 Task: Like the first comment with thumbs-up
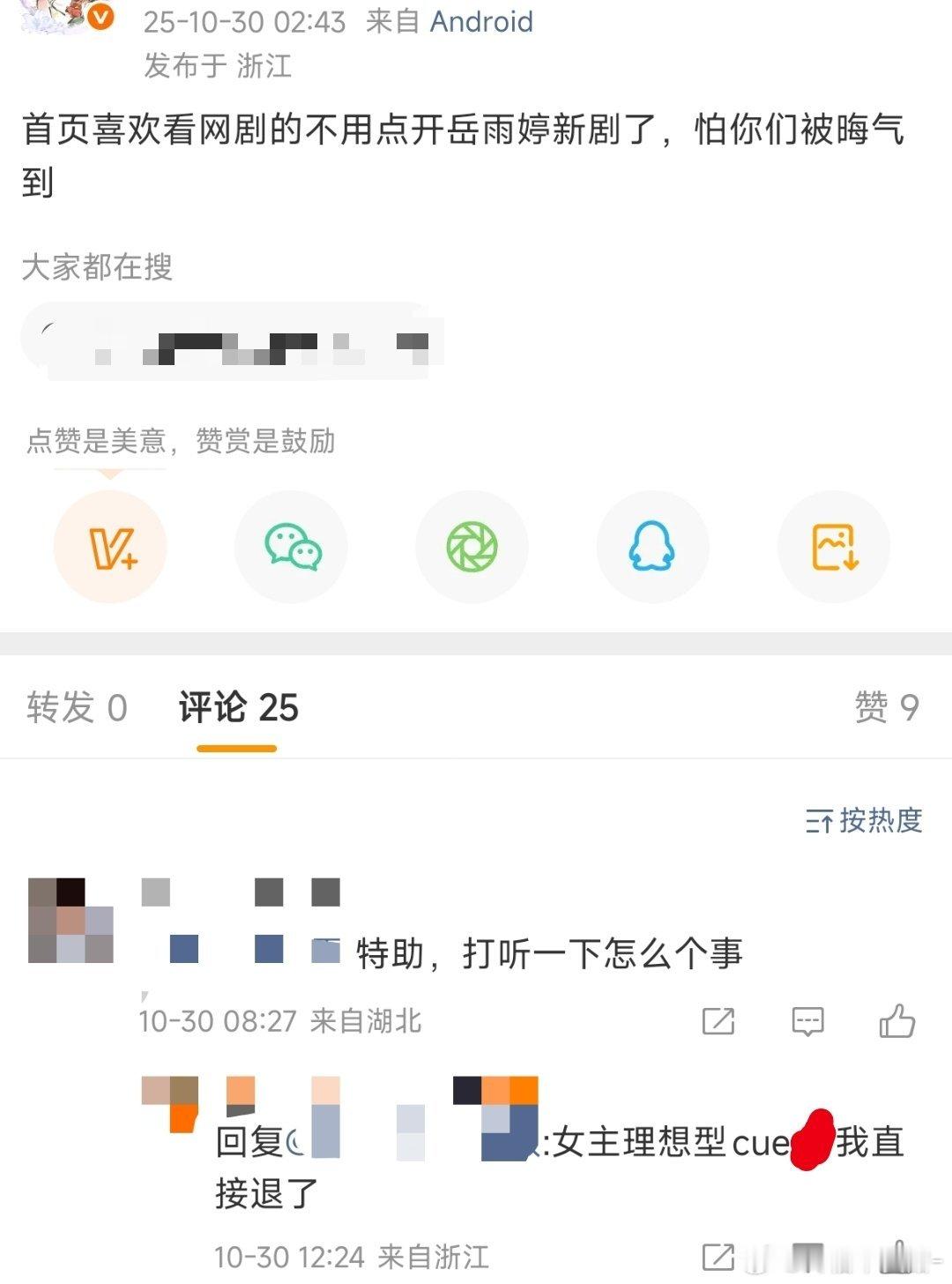(897, 1021)
